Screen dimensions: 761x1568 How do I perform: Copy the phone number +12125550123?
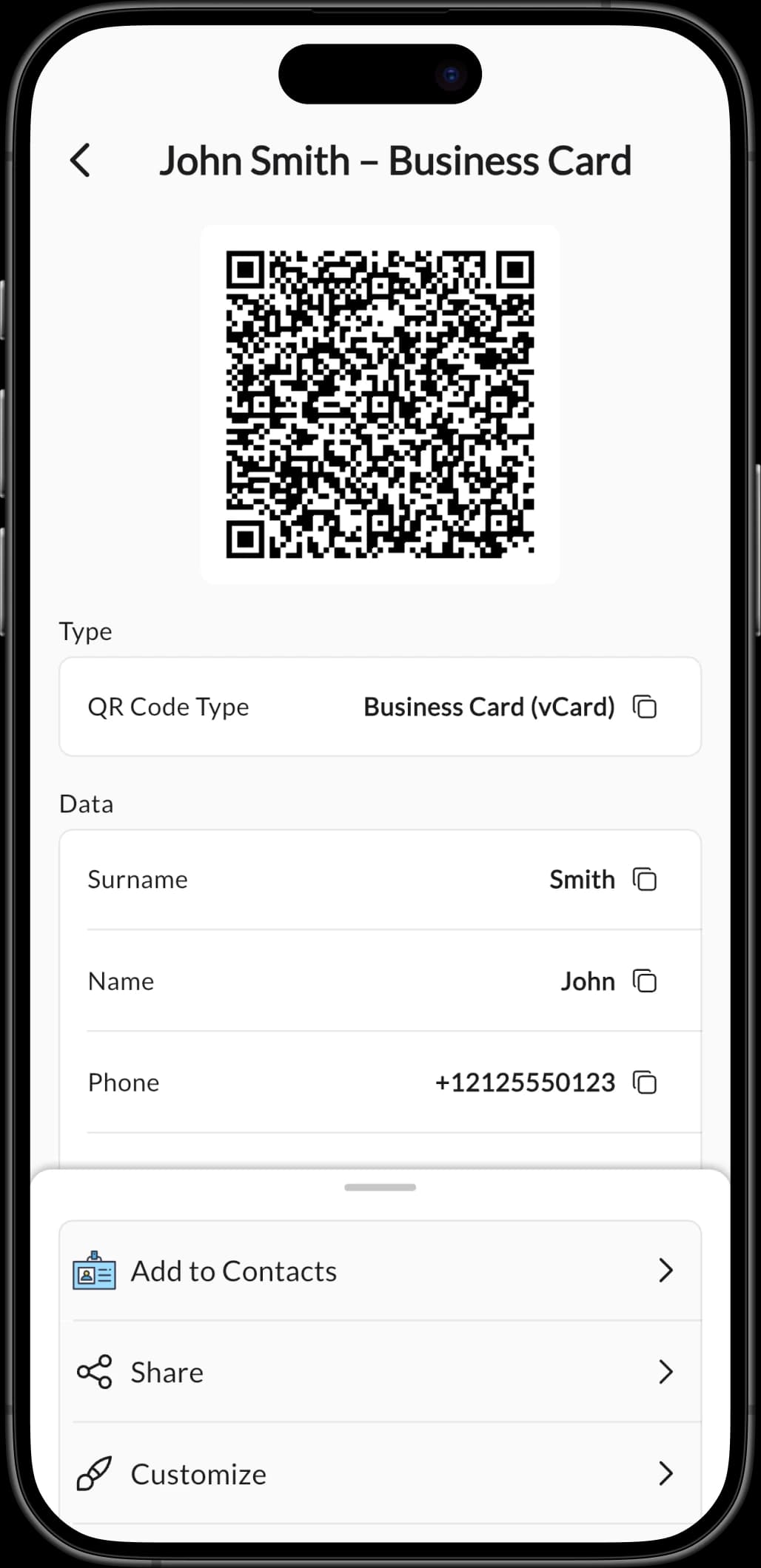645,1083
